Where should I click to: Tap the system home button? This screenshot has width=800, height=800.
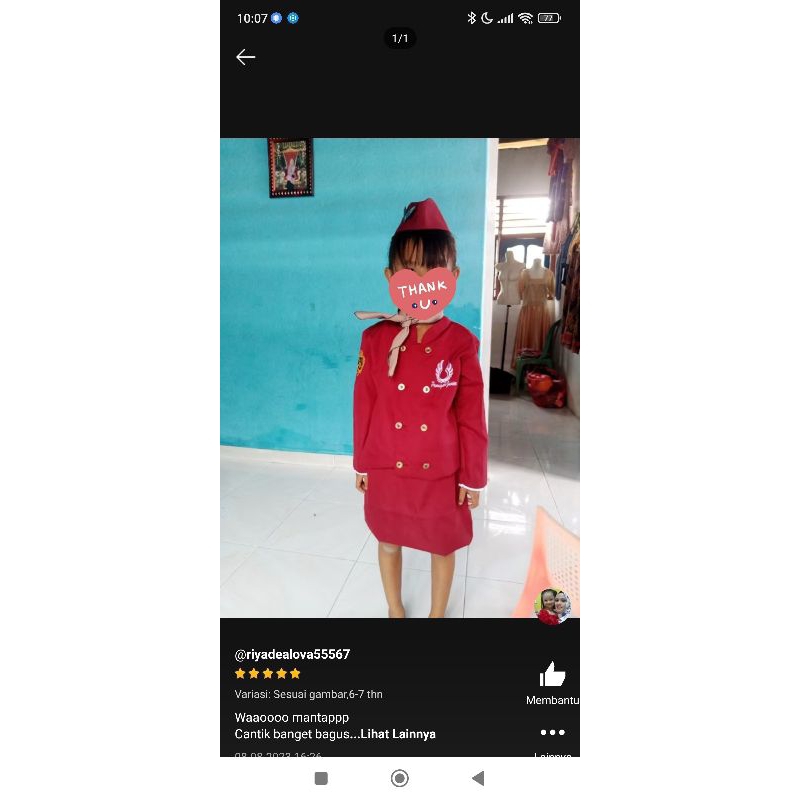[400, 778]
